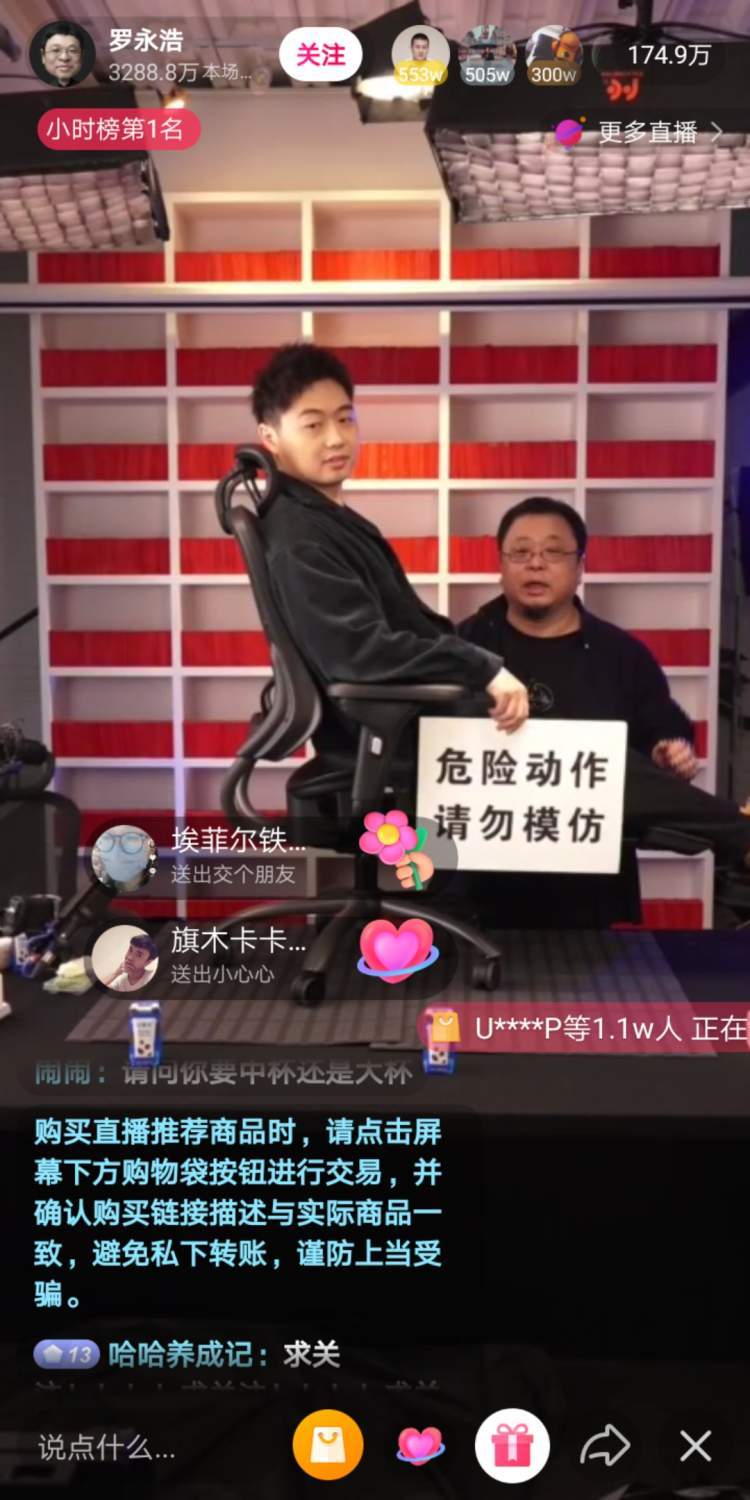Viewport: 750px width, 1500px height.
Task: Open the gift panel
Action: [512, 1445]
